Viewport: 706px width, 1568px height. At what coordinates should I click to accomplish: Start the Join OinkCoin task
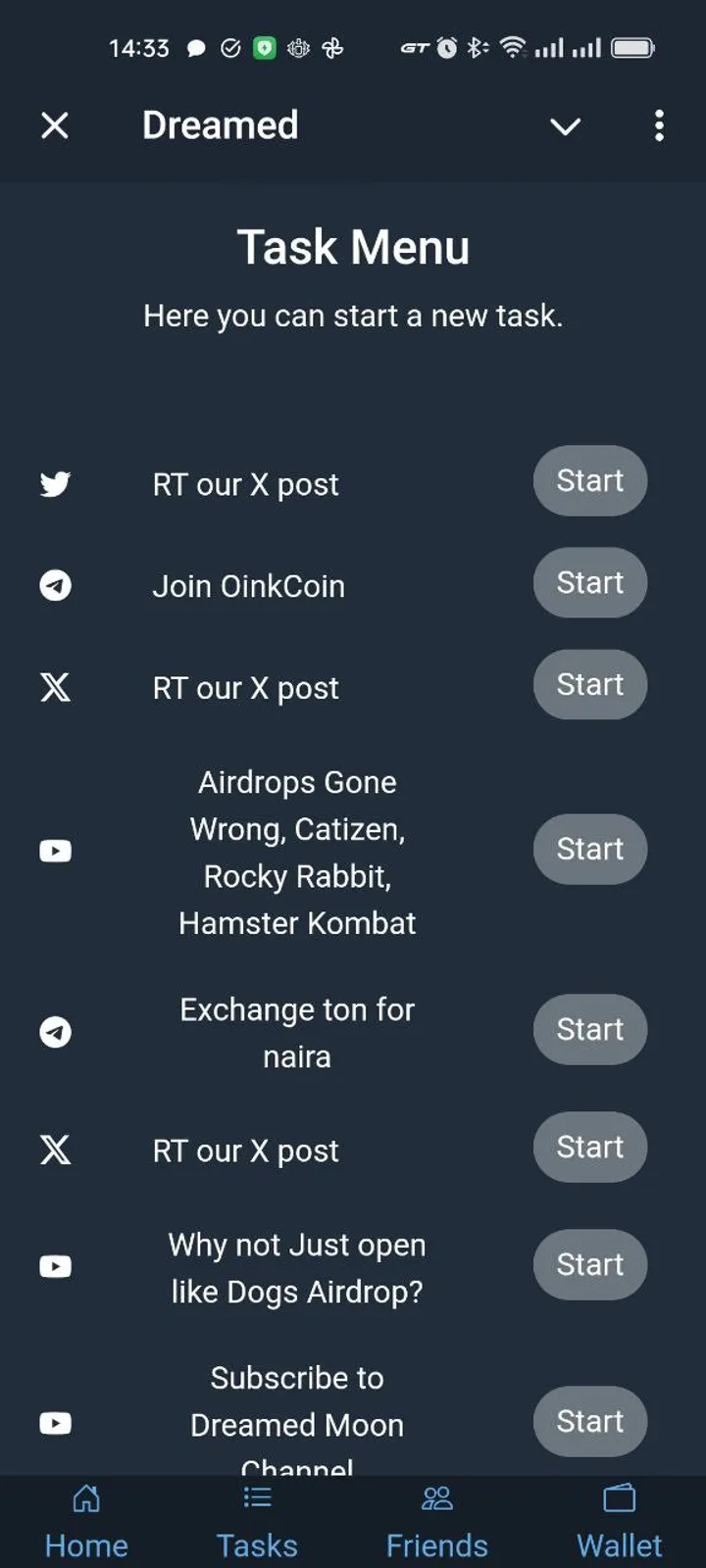tap(589, 583)
